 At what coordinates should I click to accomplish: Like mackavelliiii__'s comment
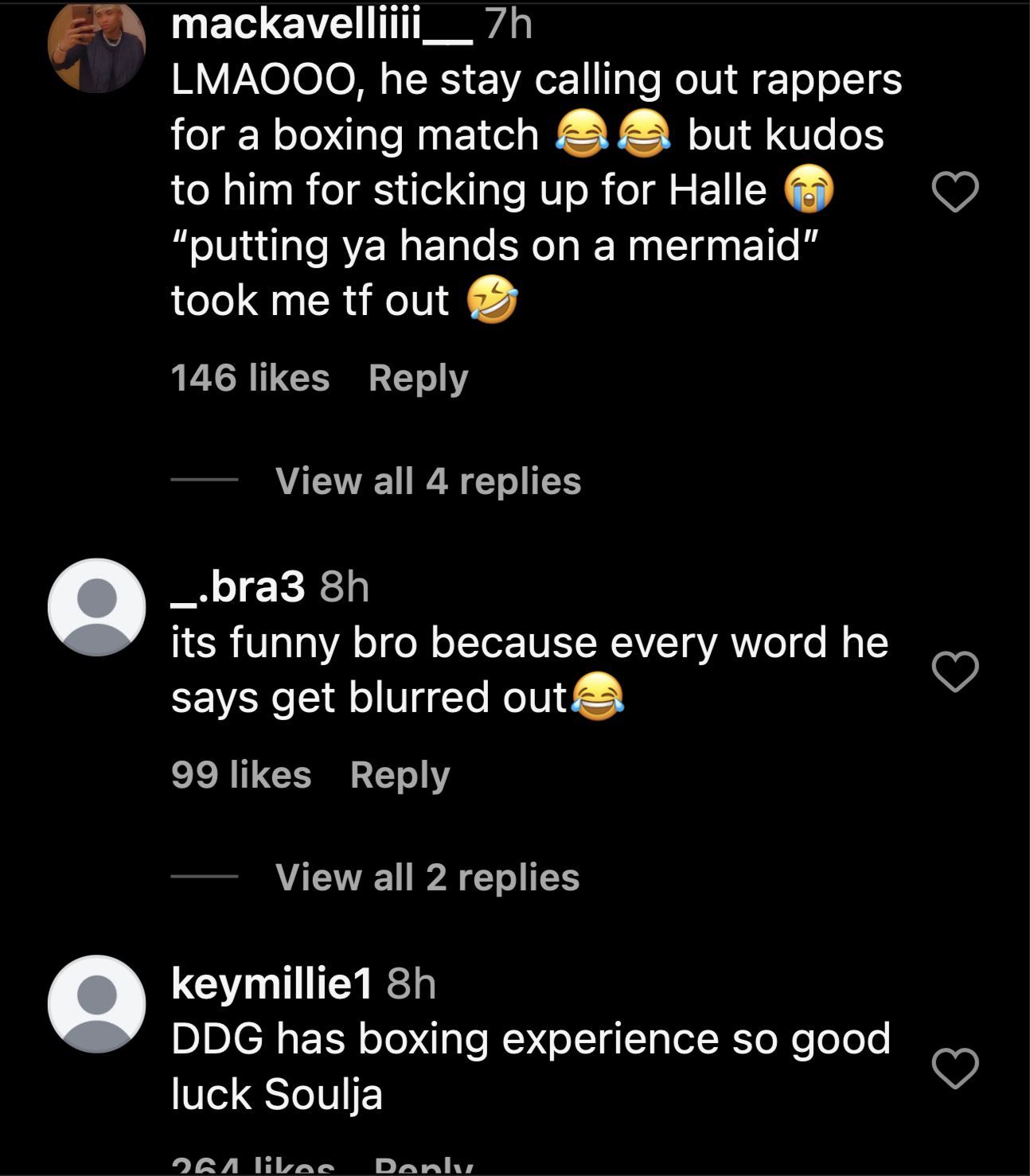pyautogui.click(x=954, y=192)
